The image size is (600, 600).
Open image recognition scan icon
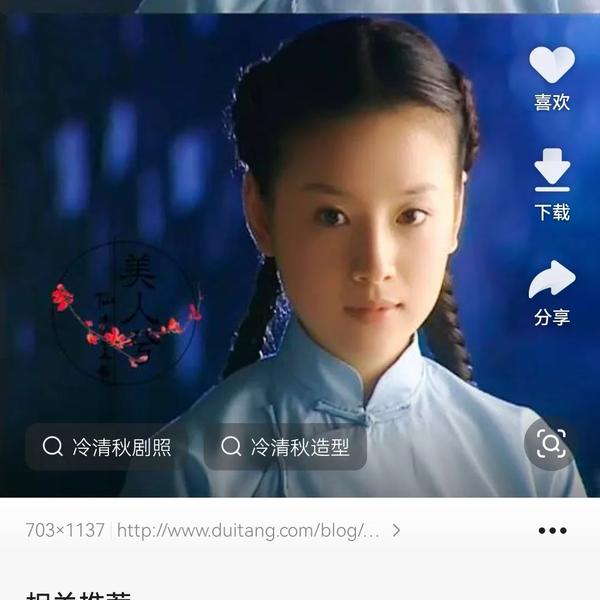click(x=551, y=443)
